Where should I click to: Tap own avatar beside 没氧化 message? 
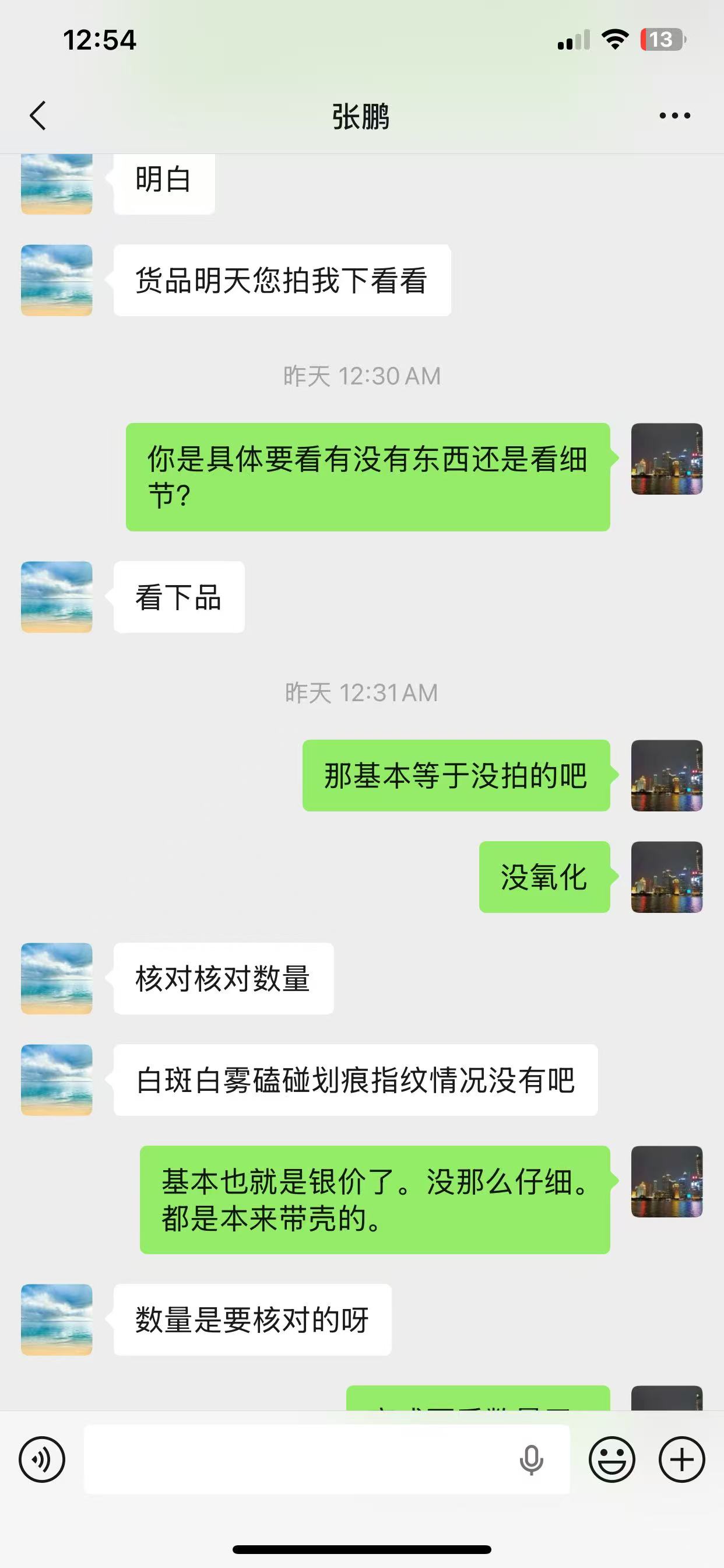[x=667, y=877]
